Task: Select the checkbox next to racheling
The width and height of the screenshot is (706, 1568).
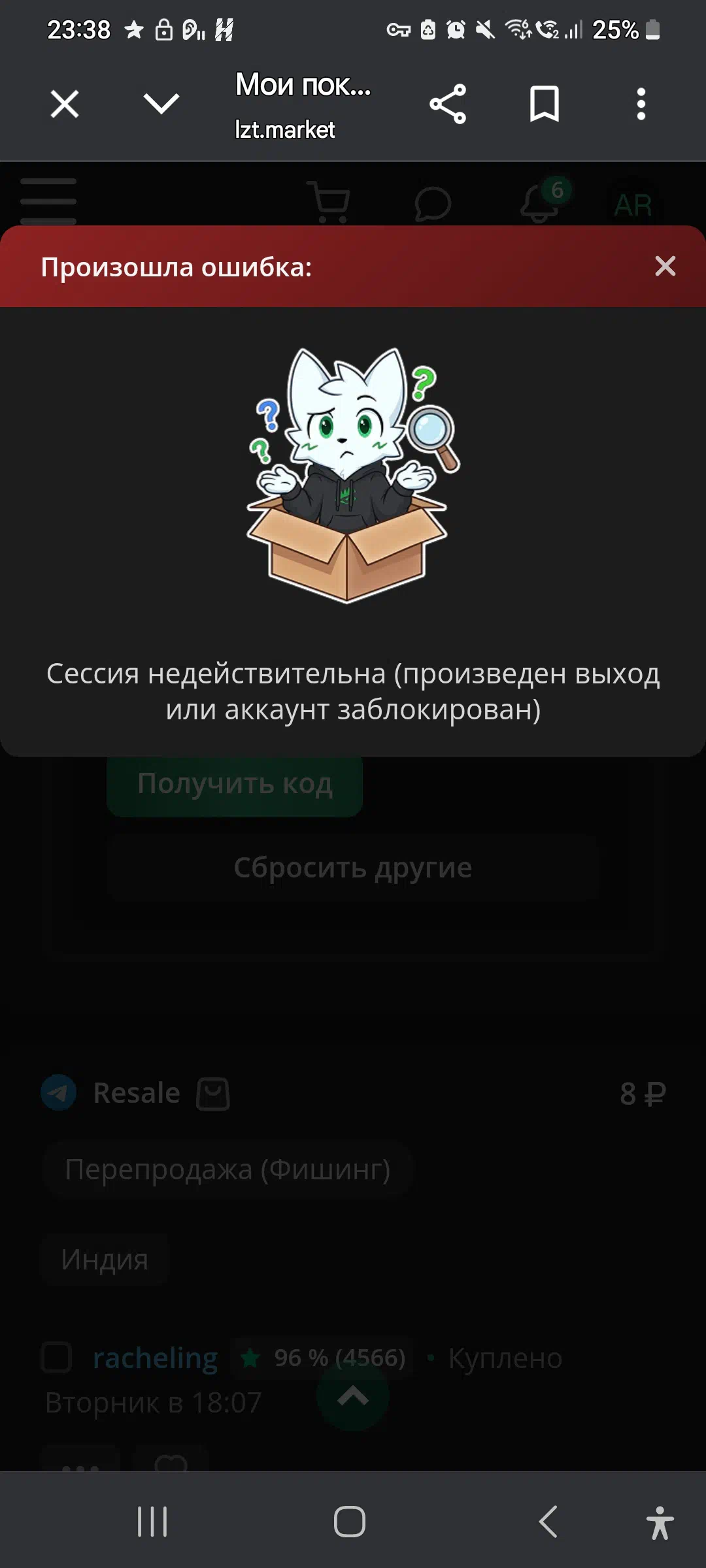Action: point(57,1358)
